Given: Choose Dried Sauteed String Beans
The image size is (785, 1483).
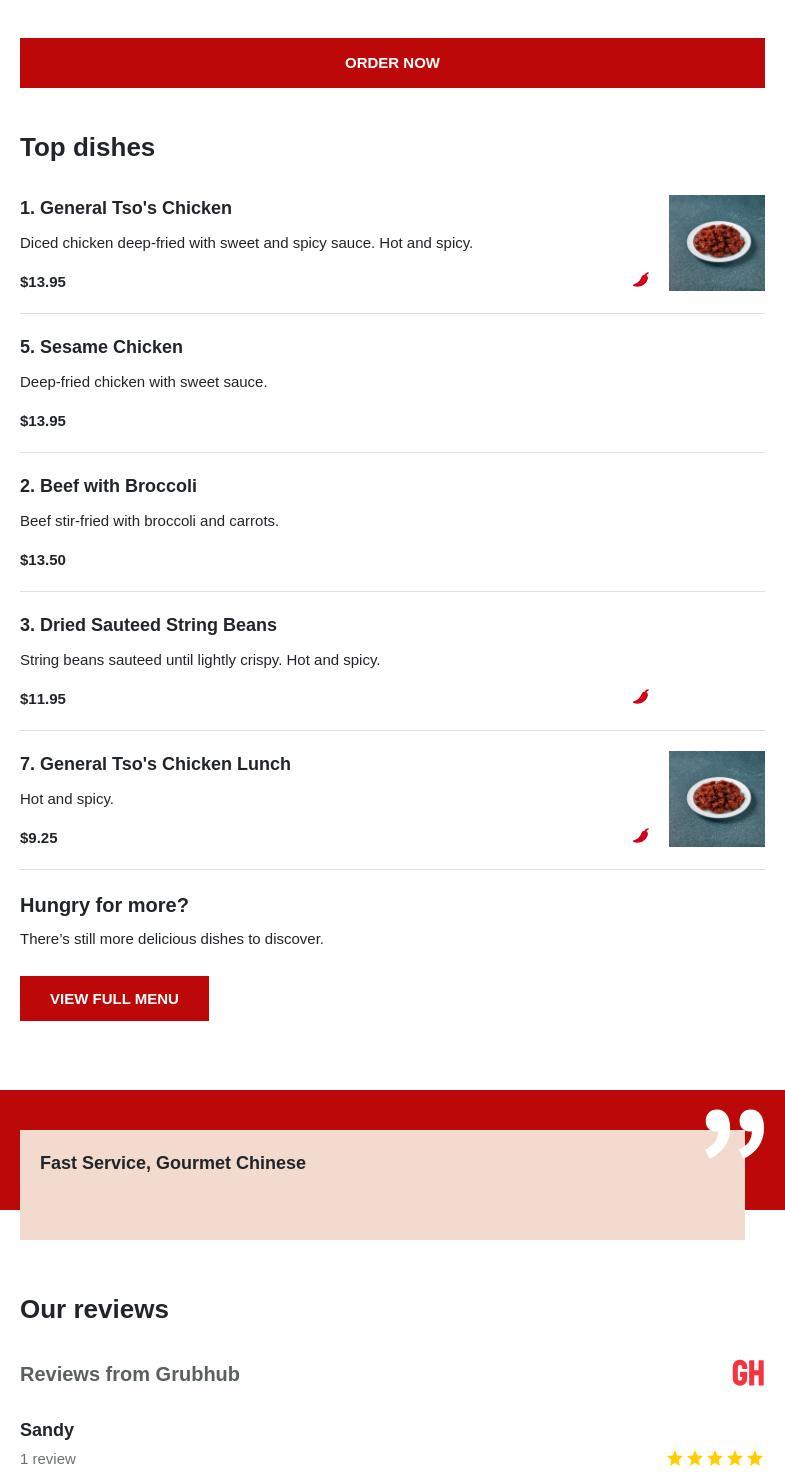Looking at the screenshot, I should (392, 661).
